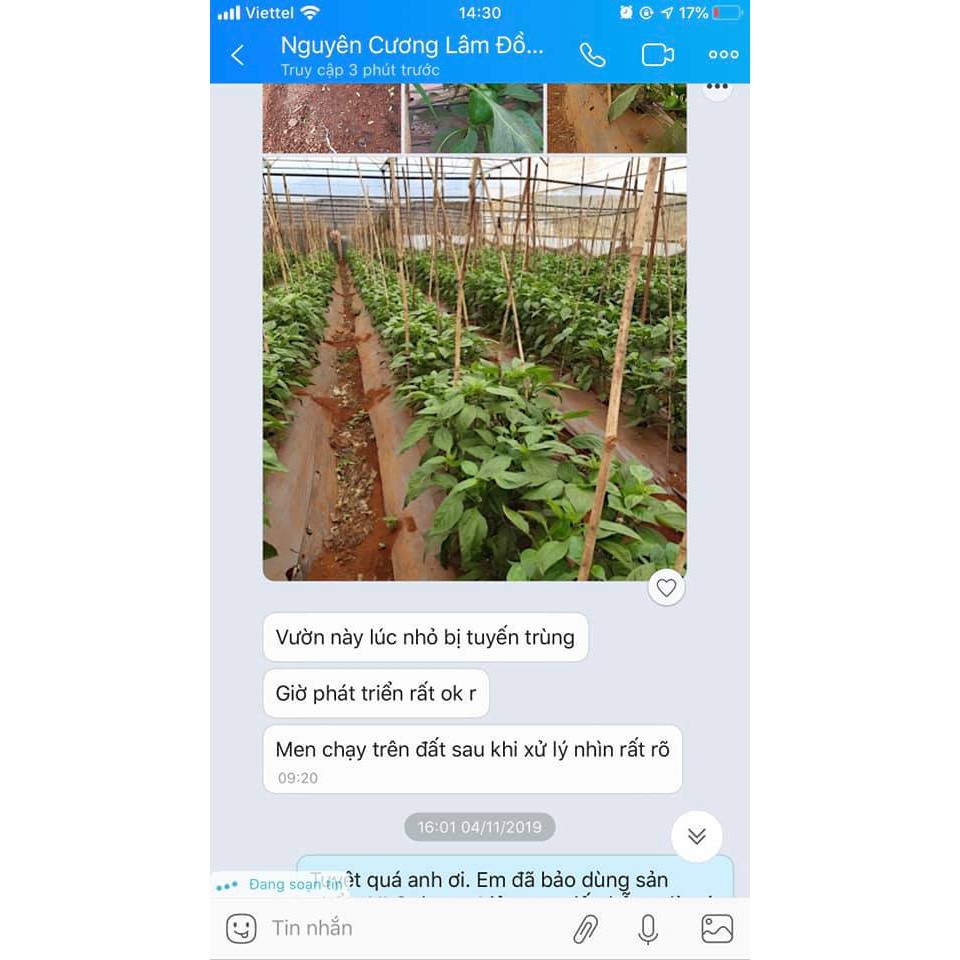The height and width of the screenshot is (960, 960).
Task: Start a voice call with Nguyên Cương
Action: pos(592,55)
